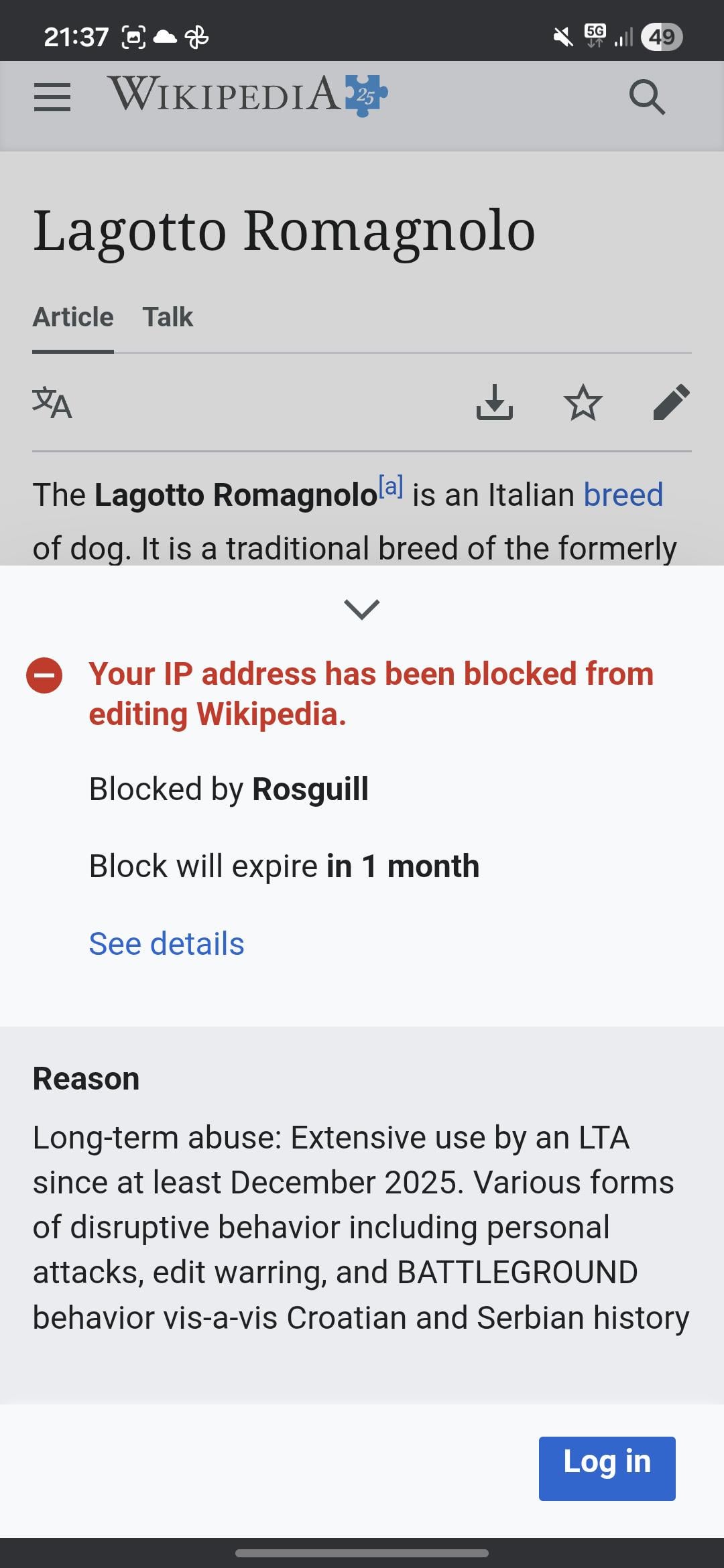Image resolution: width=724 pixels, height=1568 pixels.
Task: Open See details for the block
Action: tap(166, 943)
